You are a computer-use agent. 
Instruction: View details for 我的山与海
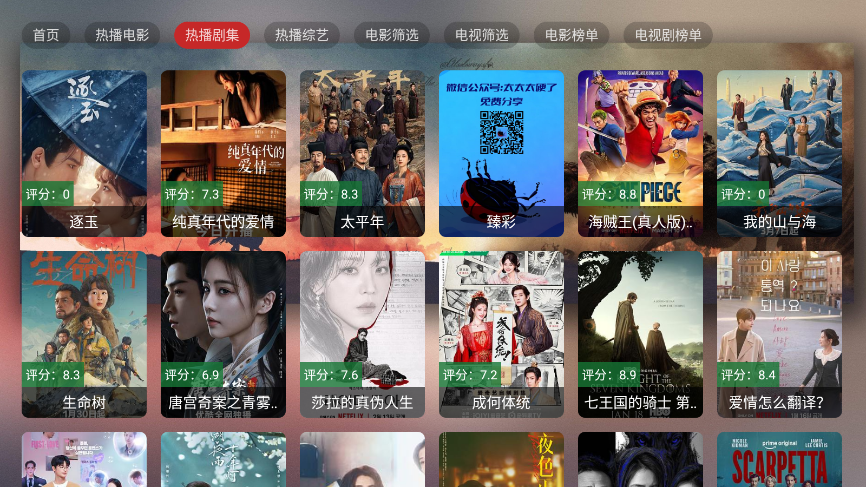[x=779, y=153]
